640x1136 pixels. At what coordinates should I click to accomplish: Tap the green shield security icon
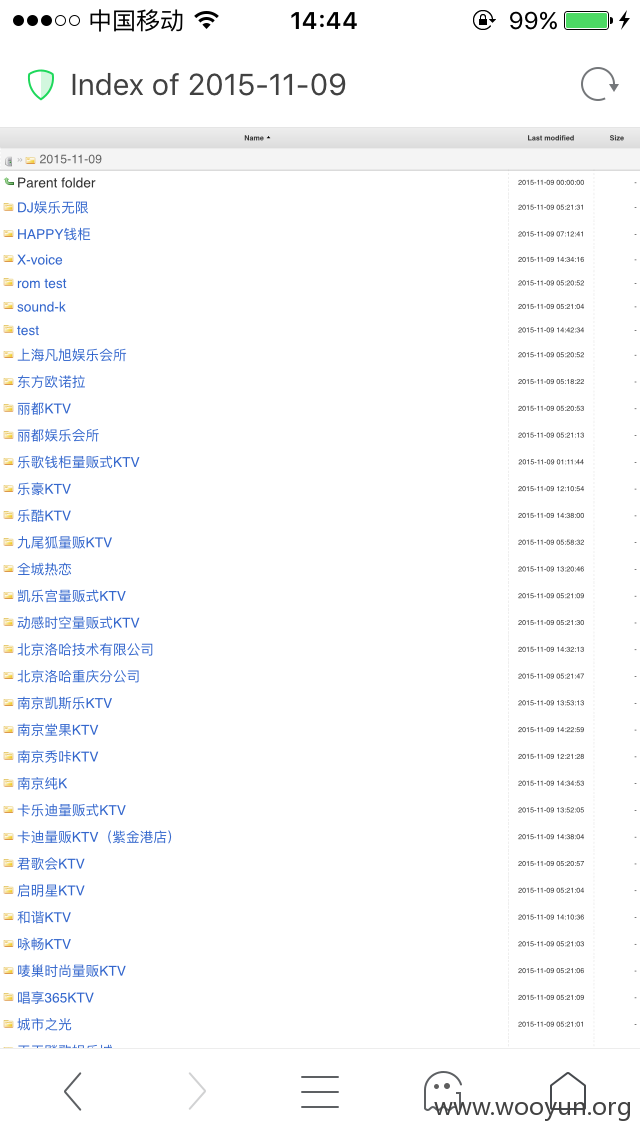[41, 85]
